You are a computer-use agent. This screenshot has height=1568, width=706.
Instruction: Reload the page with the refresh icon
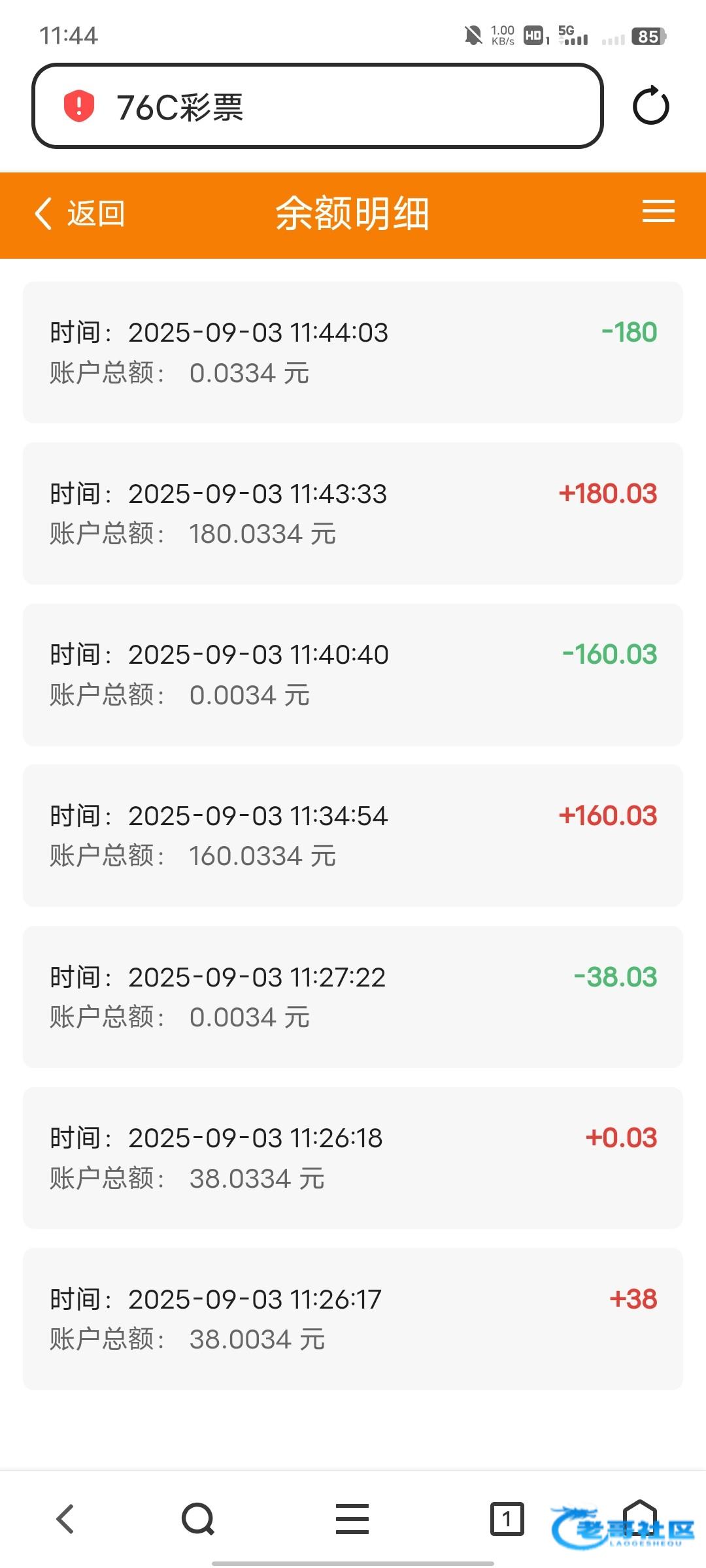(650, 106)
